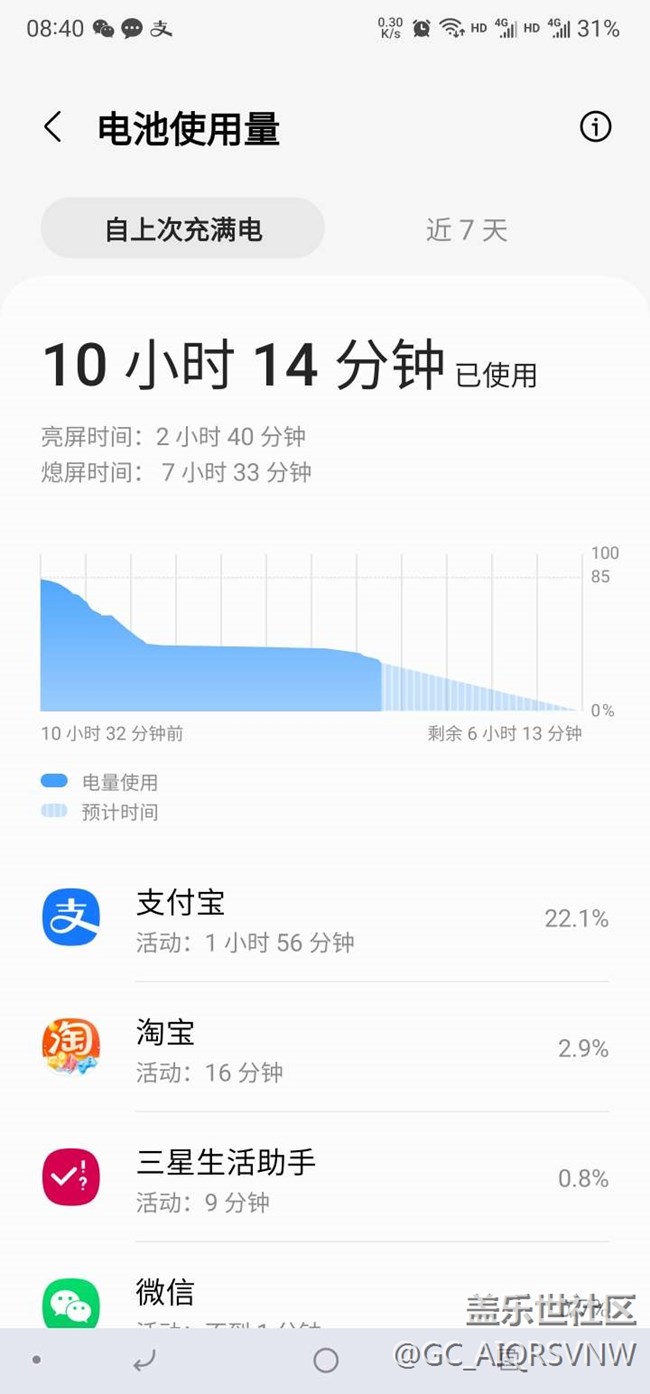
Task: Open 淘宝 battery usage details
Action: (325, 1047)
